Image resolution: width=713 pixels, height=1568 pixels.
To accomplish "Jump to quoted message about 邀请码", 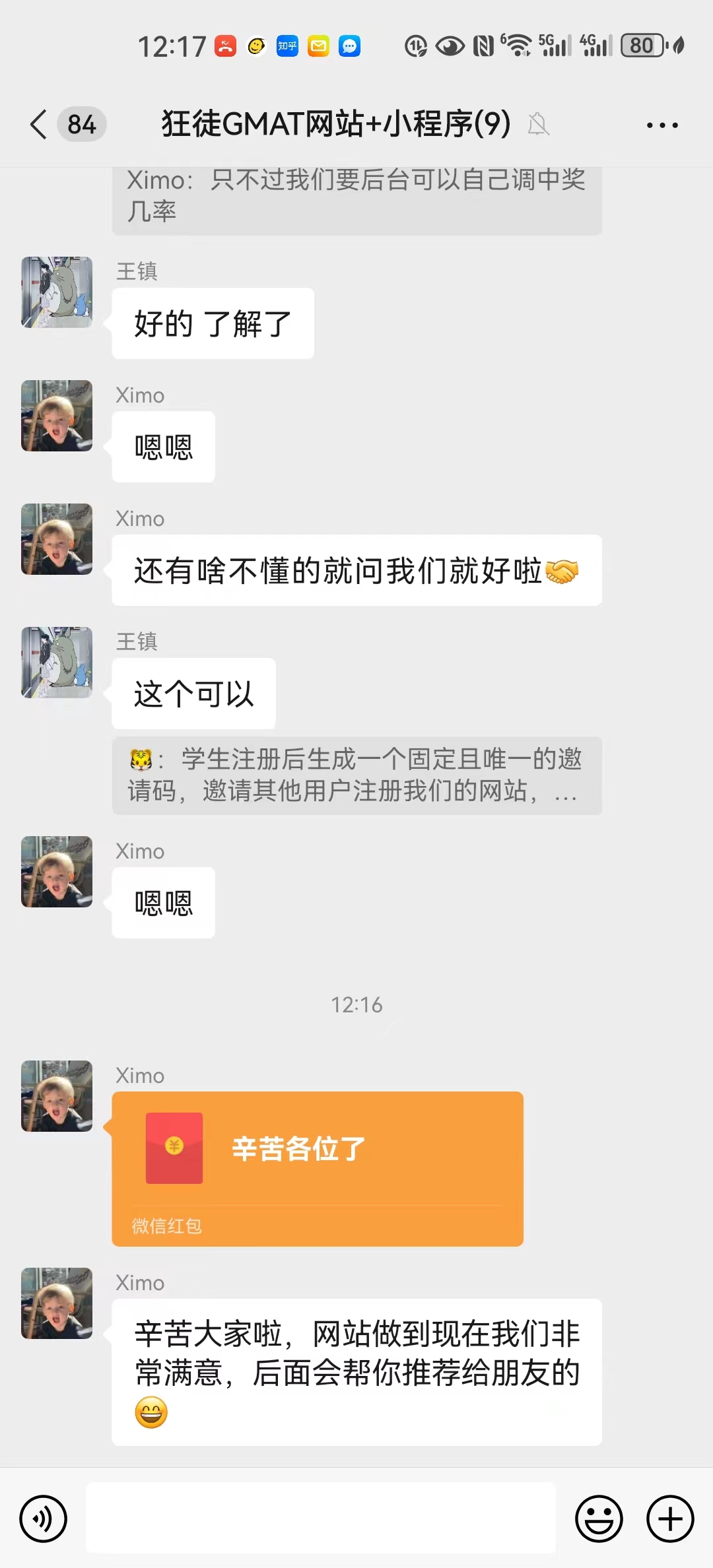I will [356, 775].
